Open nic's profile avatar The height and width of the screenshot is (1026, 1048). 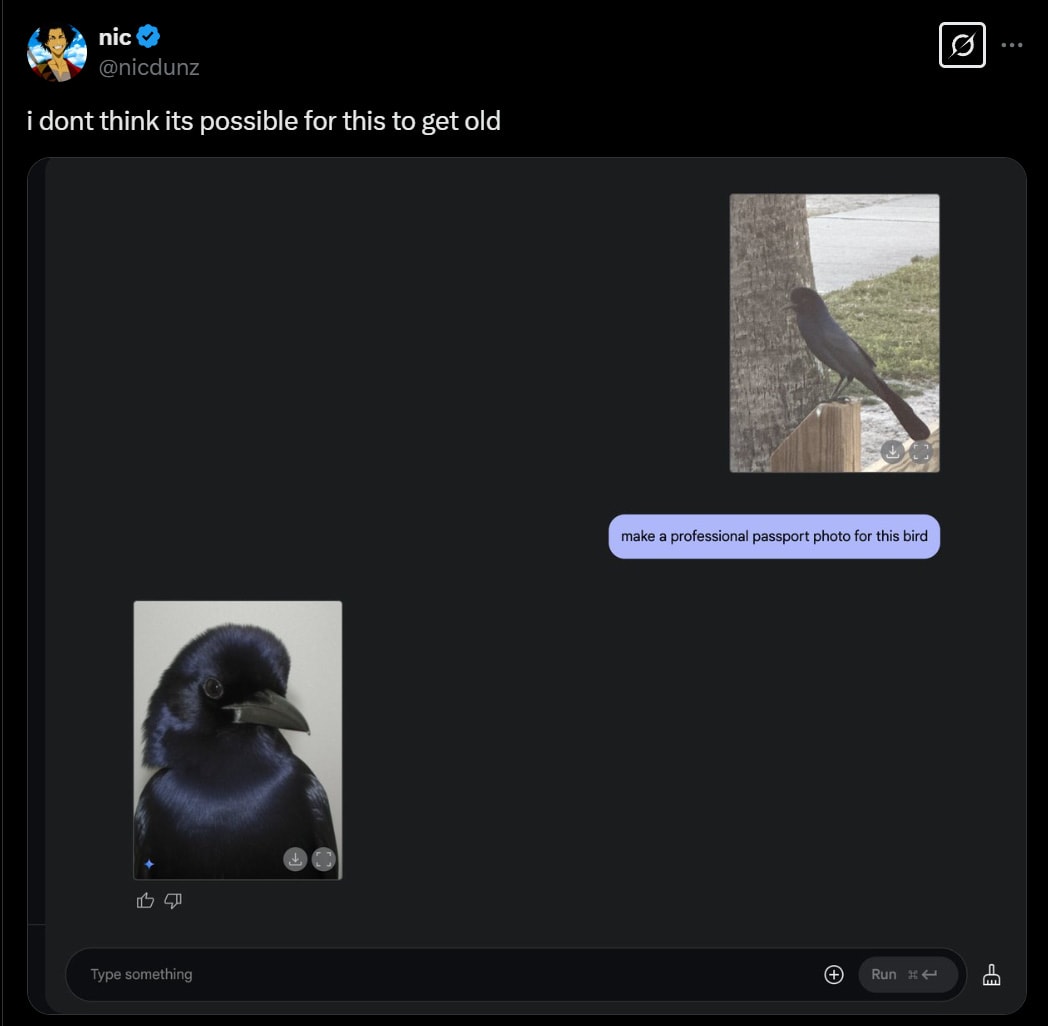57,52
